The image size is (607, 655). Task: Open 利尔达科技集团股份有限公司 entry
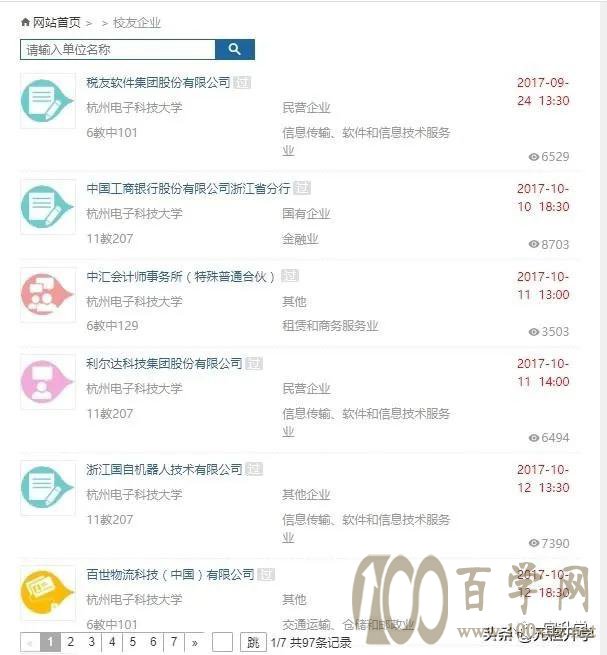pyautogui.click(x=164, y=363)
